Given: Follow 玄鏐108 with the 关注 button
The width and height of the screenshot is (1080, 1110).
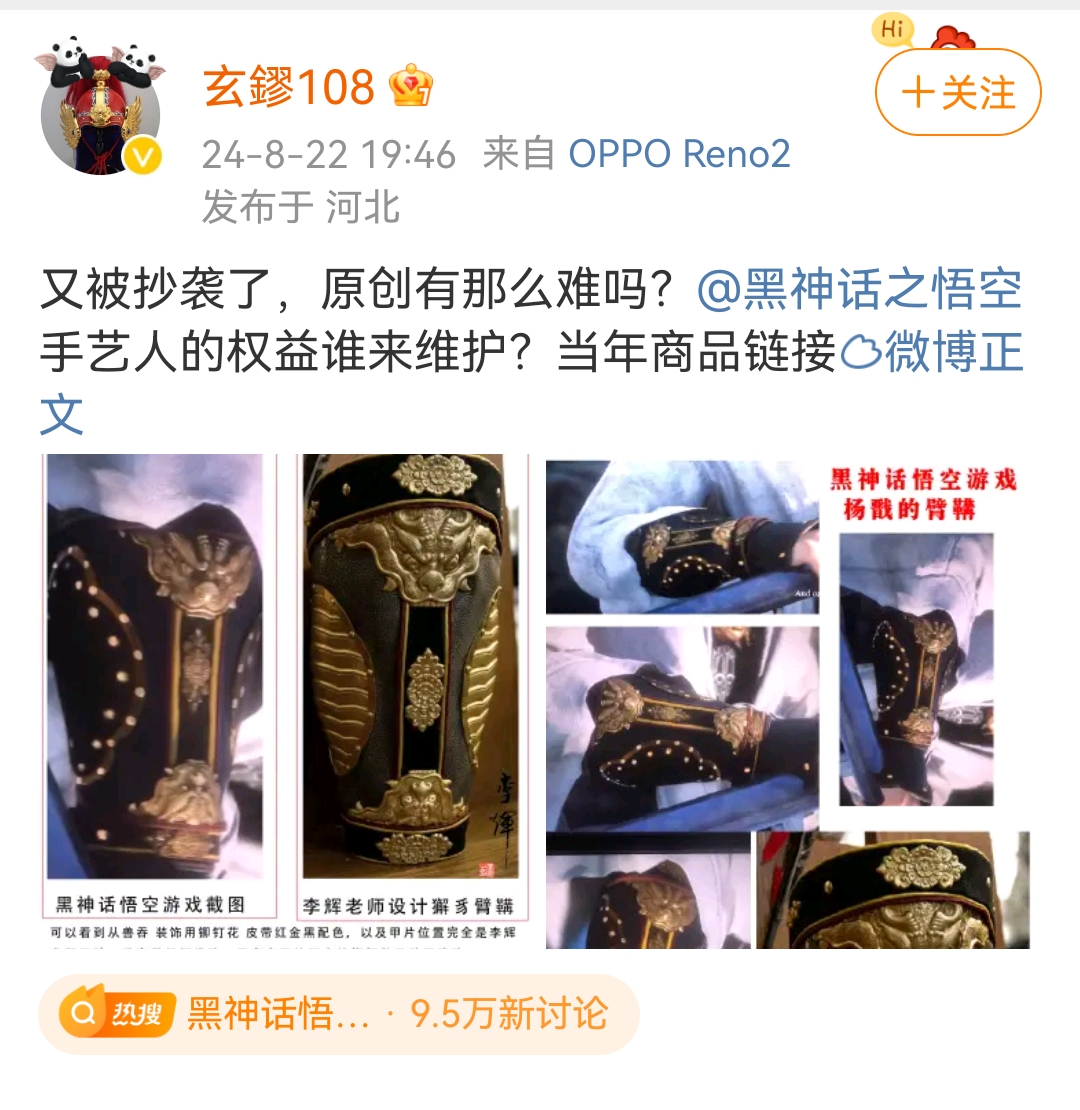Looking at the screenshot, I should click(x=957, y=92).
